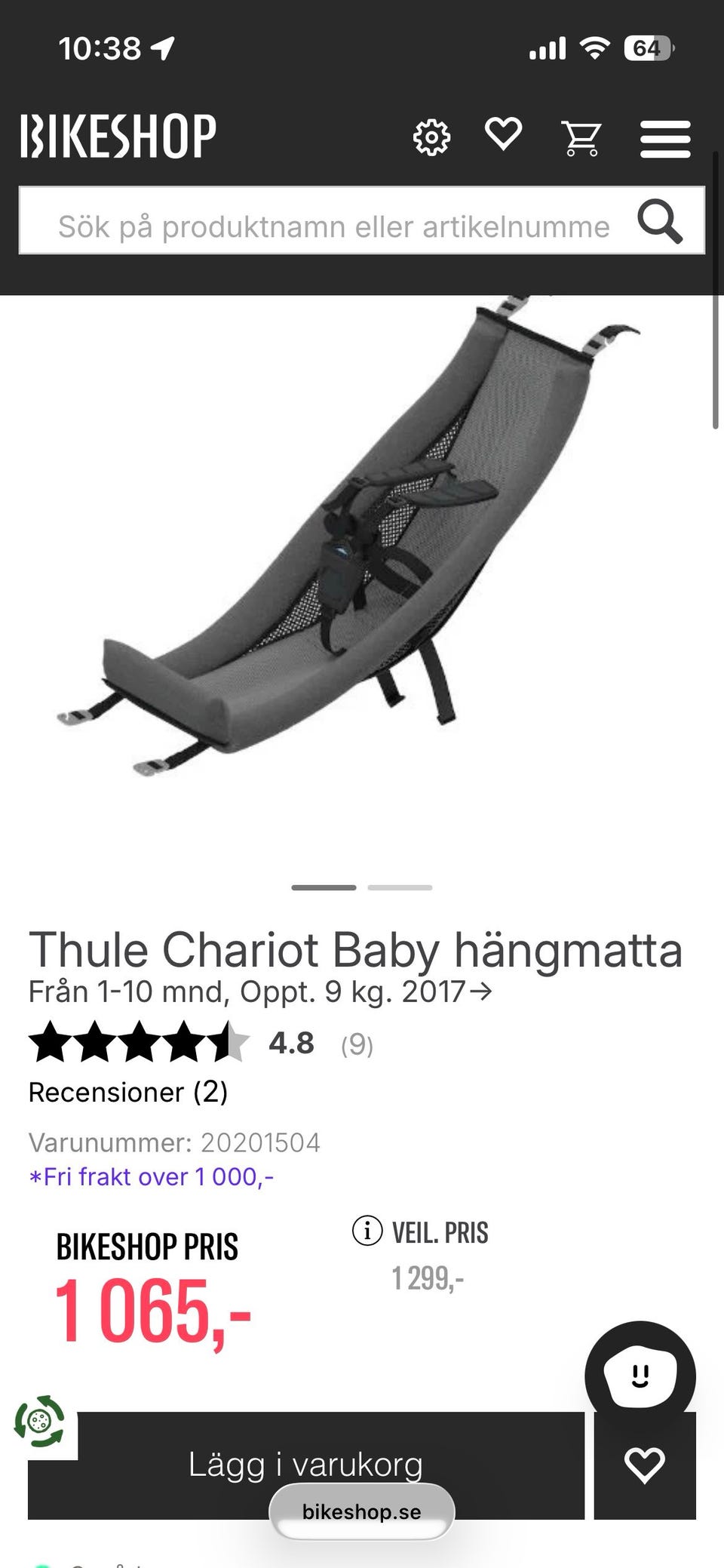Image resolution: width=724 pixels, height=1568 pixels.
Task: Open the shopping cart
Action: [x=581, y=138]
